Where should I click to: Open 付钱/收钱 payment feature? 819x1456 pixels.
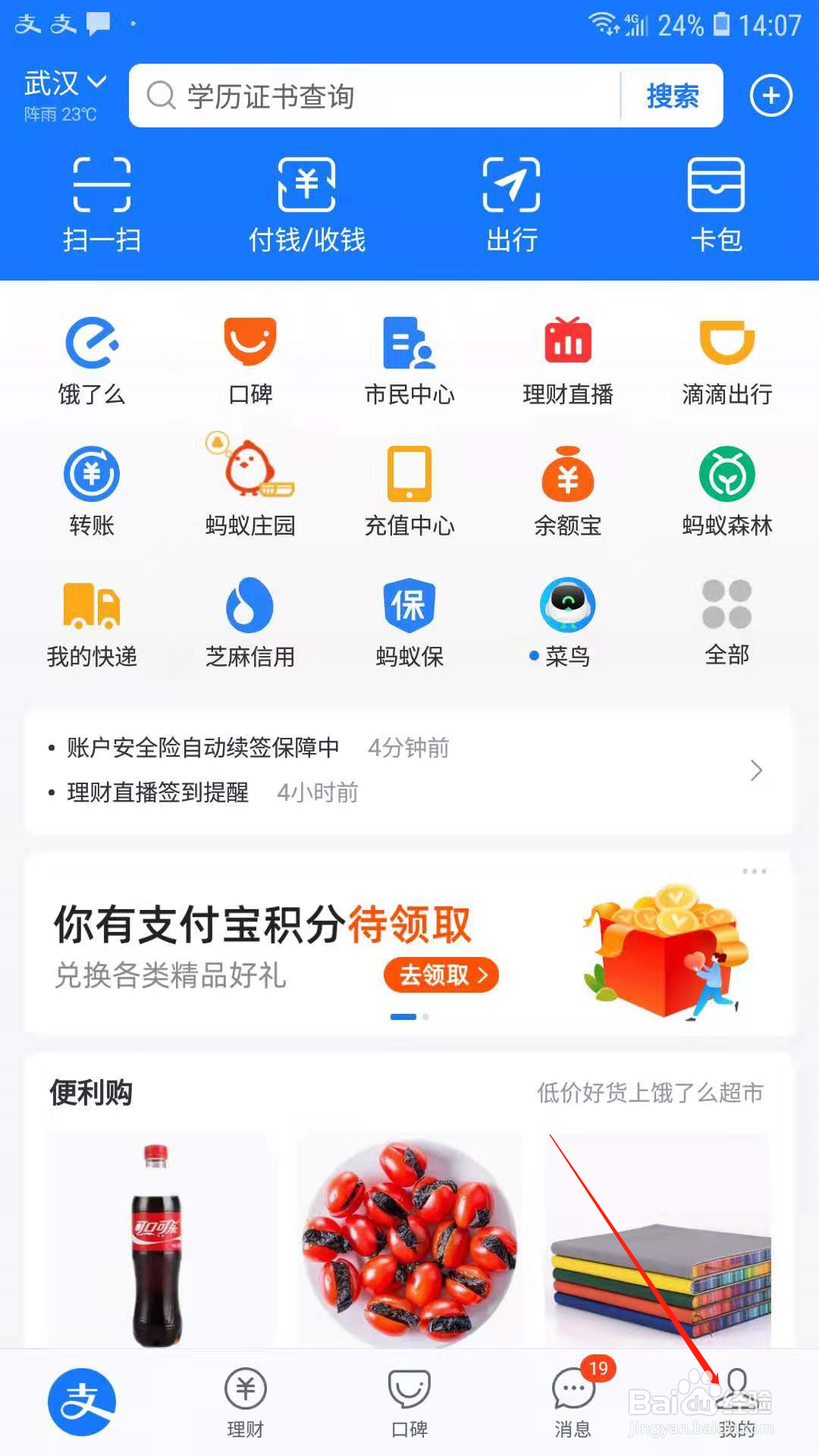point(306,201)
